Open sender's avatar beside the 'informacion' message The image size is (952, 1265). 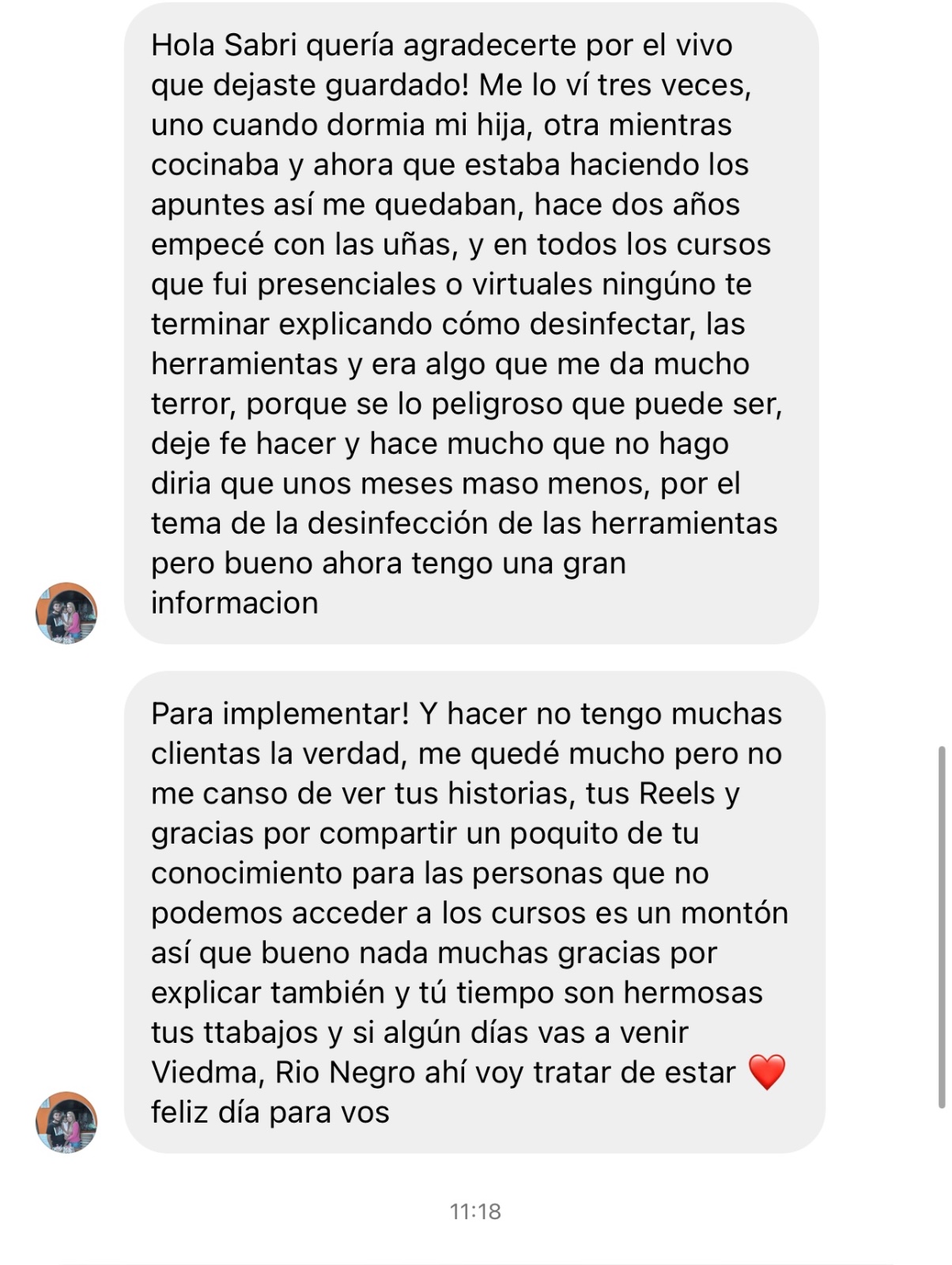pyautogui.click(x=66, y=613)
